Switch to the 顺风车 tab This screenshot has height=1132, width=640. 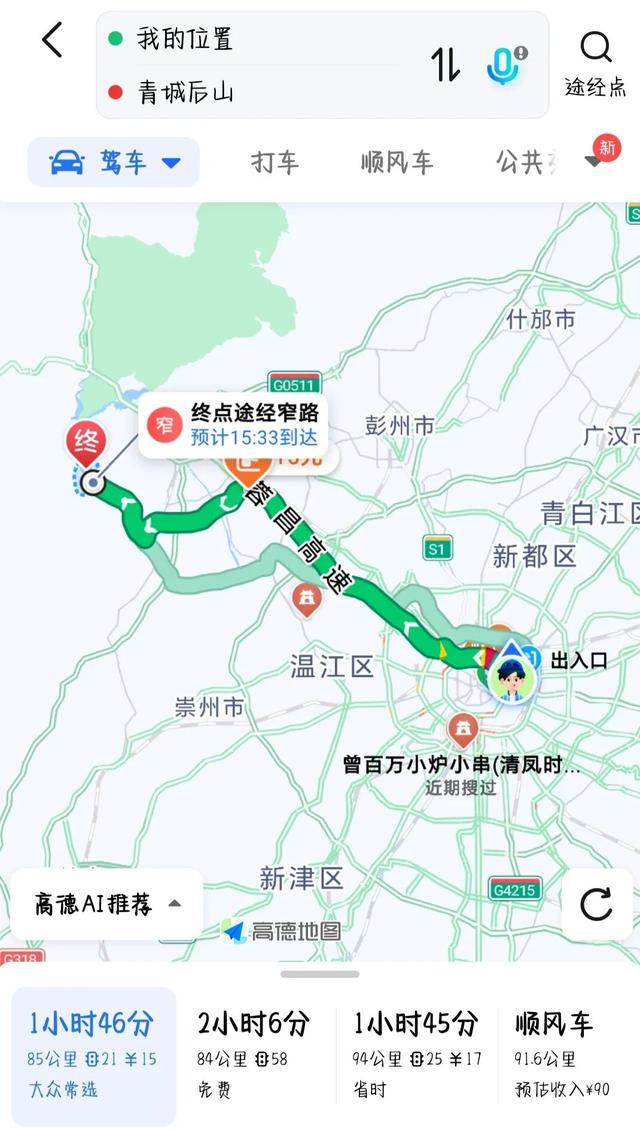(x=397, y=162)
